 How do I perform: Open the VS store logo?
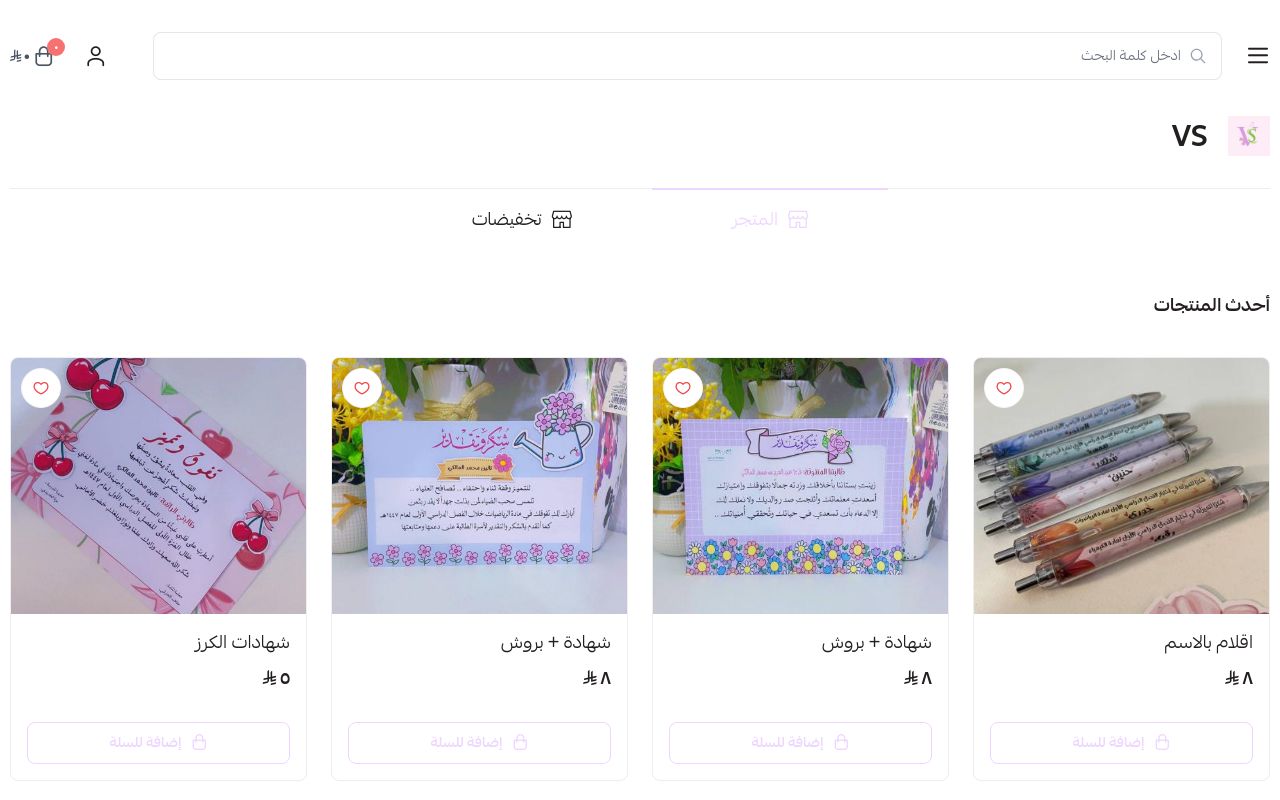coord(1248,136)
